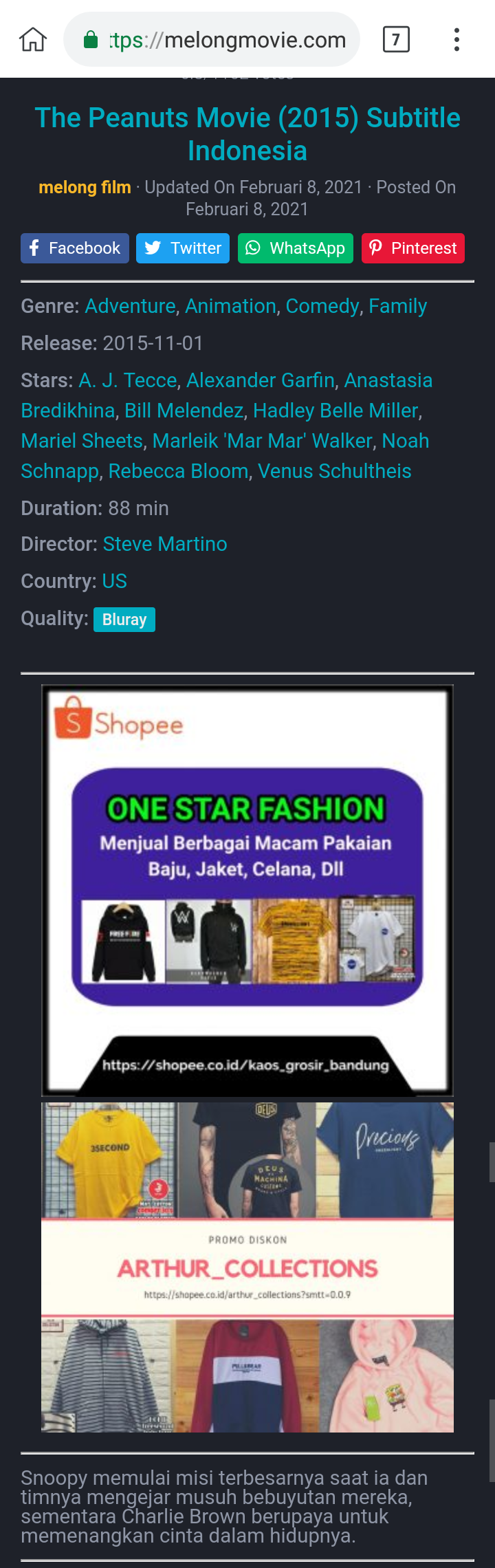Open The Peanuts Movie title link
495x1568 pixels.
click(x=247, y=134)
